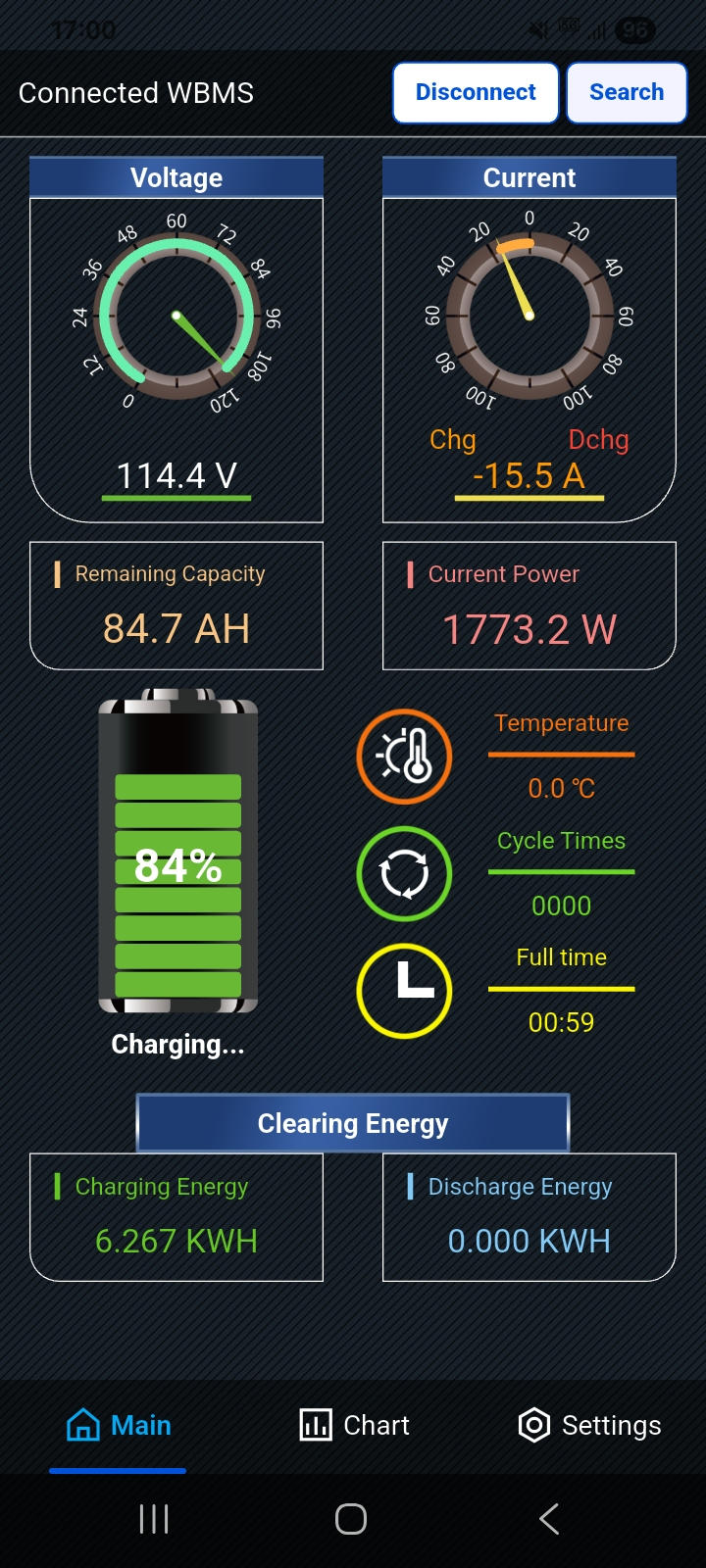Image resolution: width=706 pixels, height=1568 pixels.
Task: Open the recent apps view
Action: point(154,1519)
